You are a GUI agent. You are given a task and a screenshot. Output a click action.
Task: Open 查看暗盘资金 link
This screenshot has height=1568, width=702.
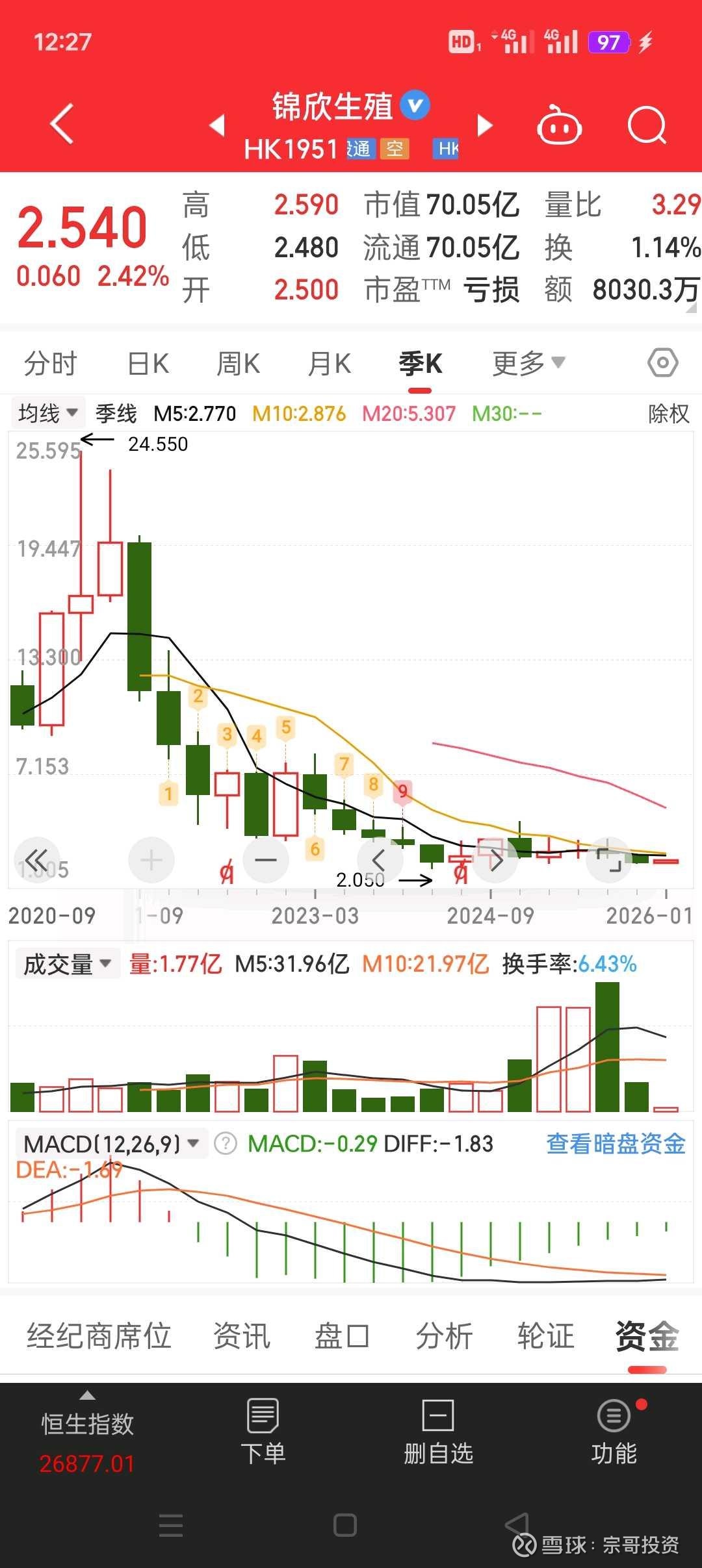(616, 1144)
